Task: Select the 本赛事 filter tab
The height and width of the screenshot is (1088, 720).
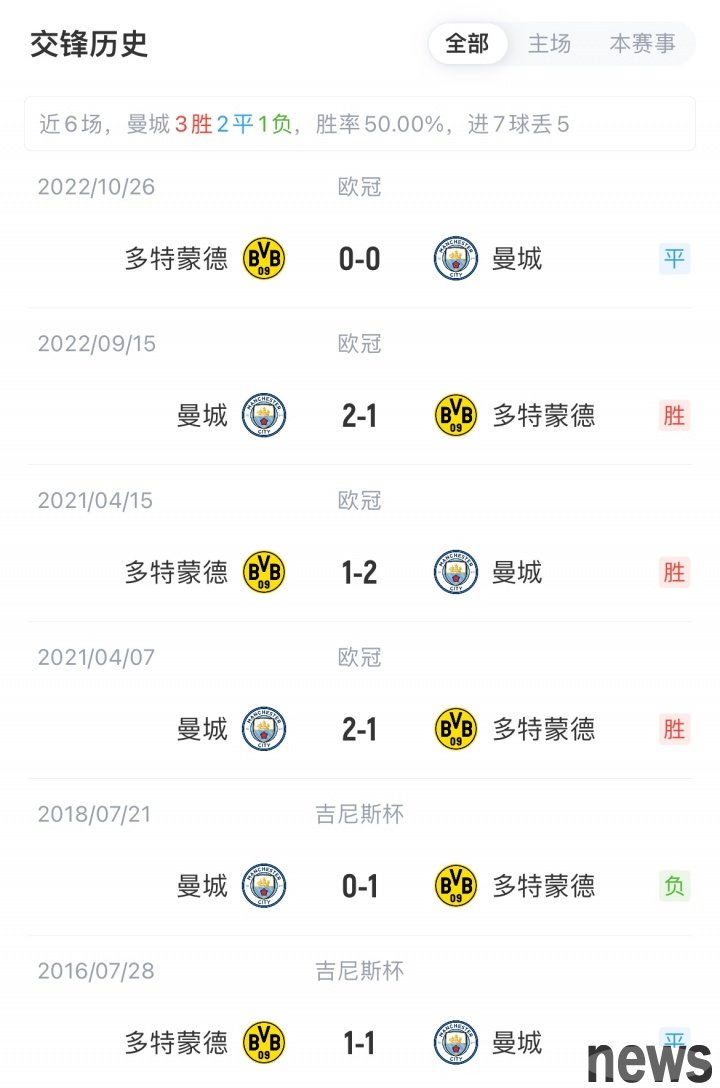Action: pyautogui.click(x=642, y=44)
